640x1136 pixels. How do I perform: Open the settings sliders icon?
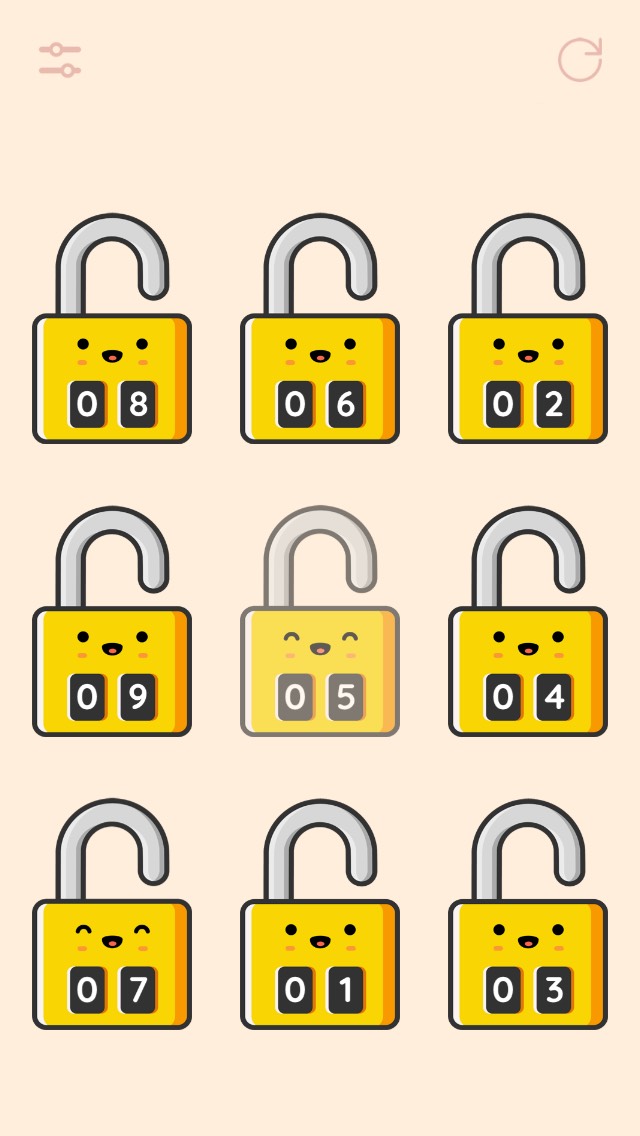pos(60,60)
